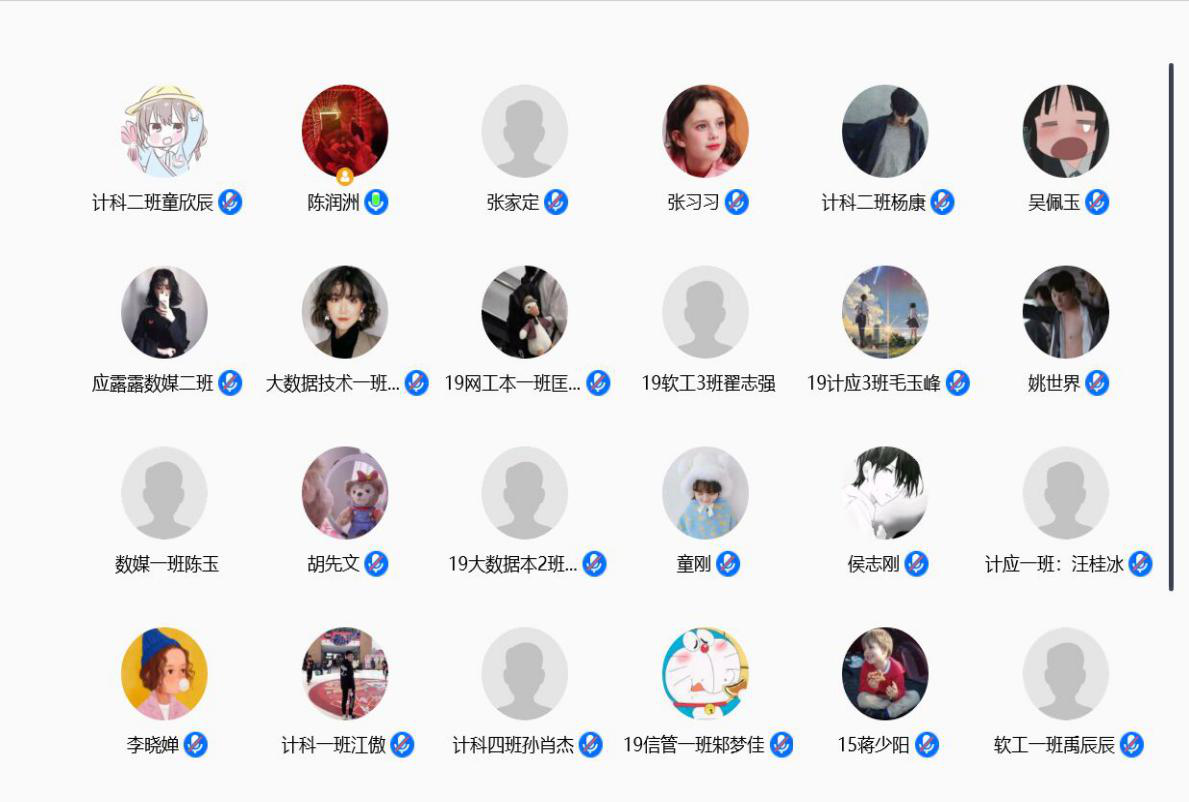Open 19软工3班翟志强's tile
1189x802 pixels.
tap(705, 312)
